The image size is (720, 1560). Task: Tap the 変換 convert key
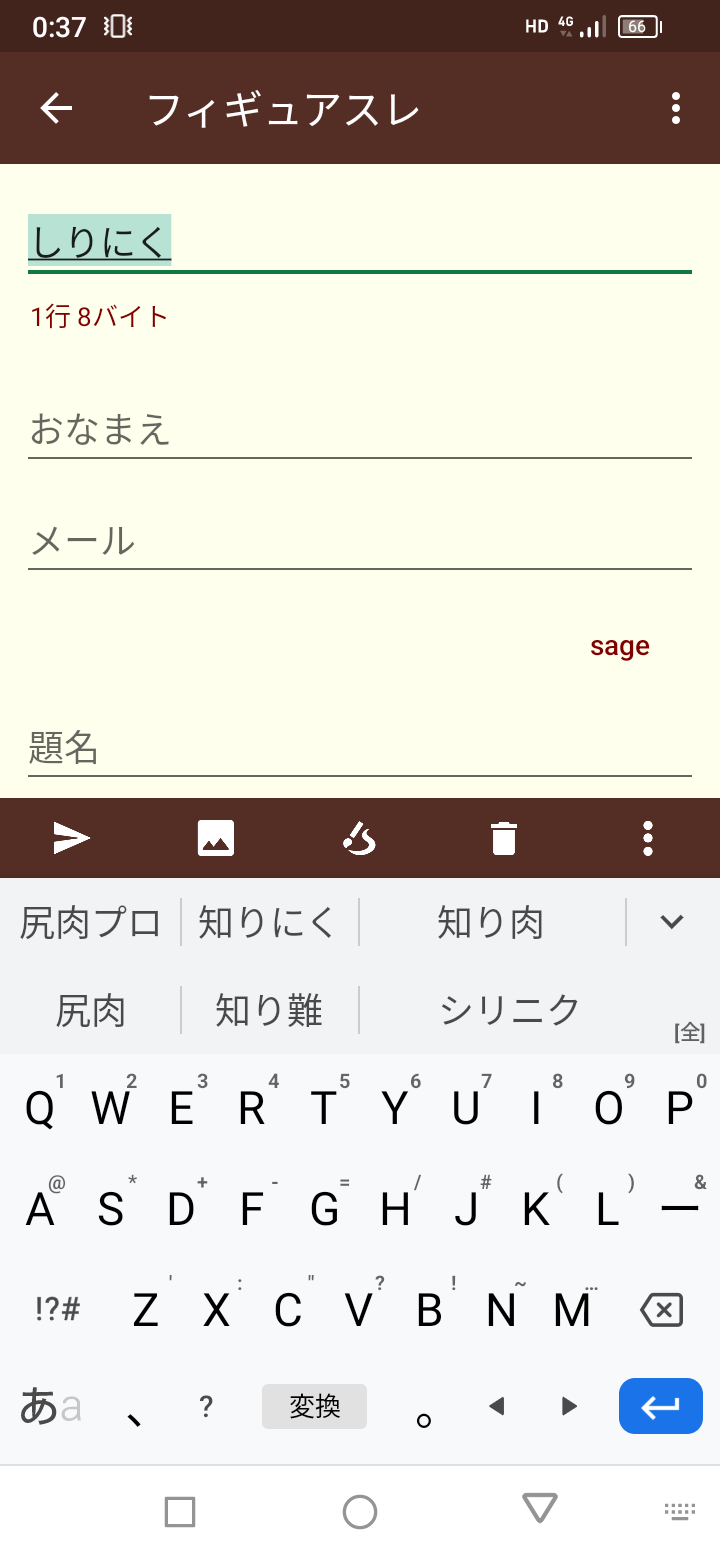314,1407
